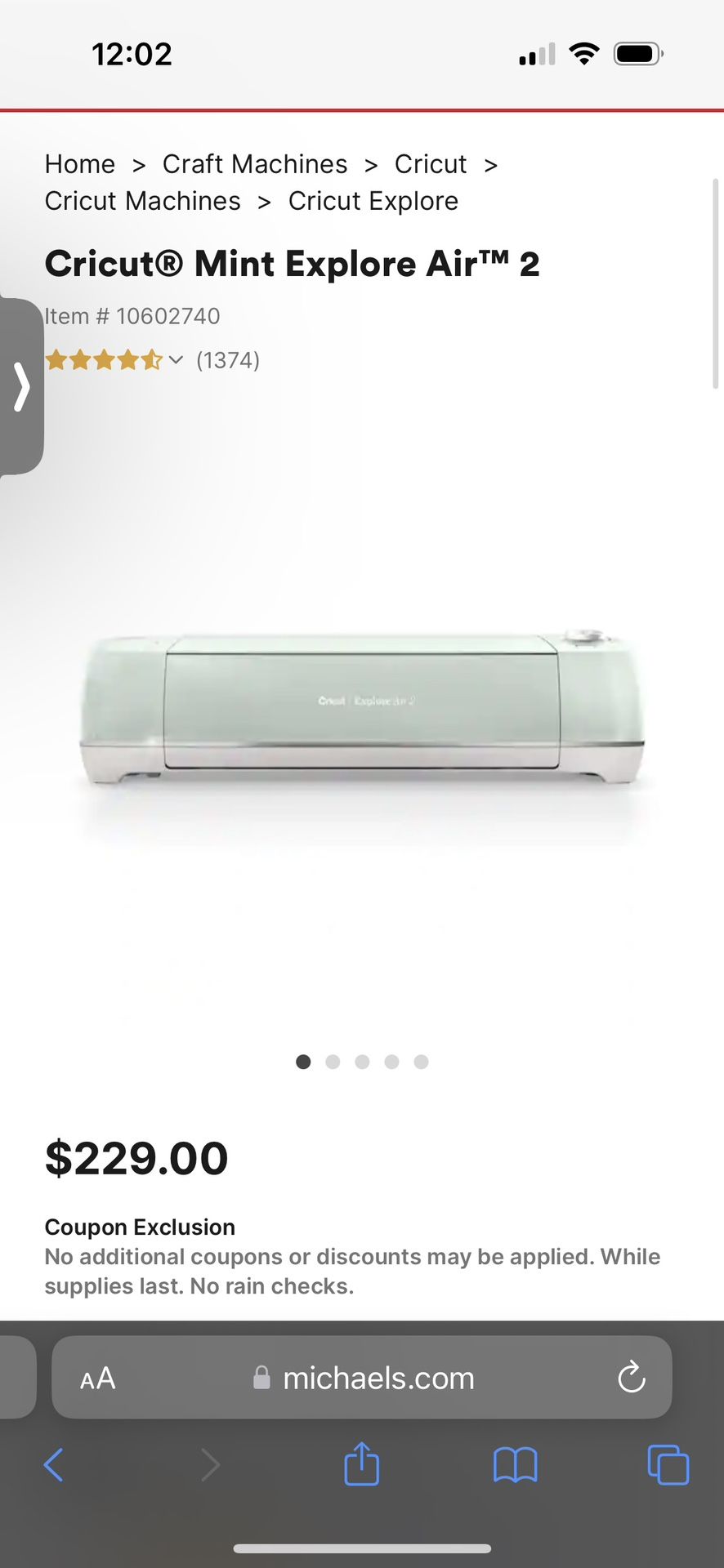Image resolution: width=724 pixels, height=1568 pixels.
Task: Go back to the previous page
Action: tap(54, 1465)
